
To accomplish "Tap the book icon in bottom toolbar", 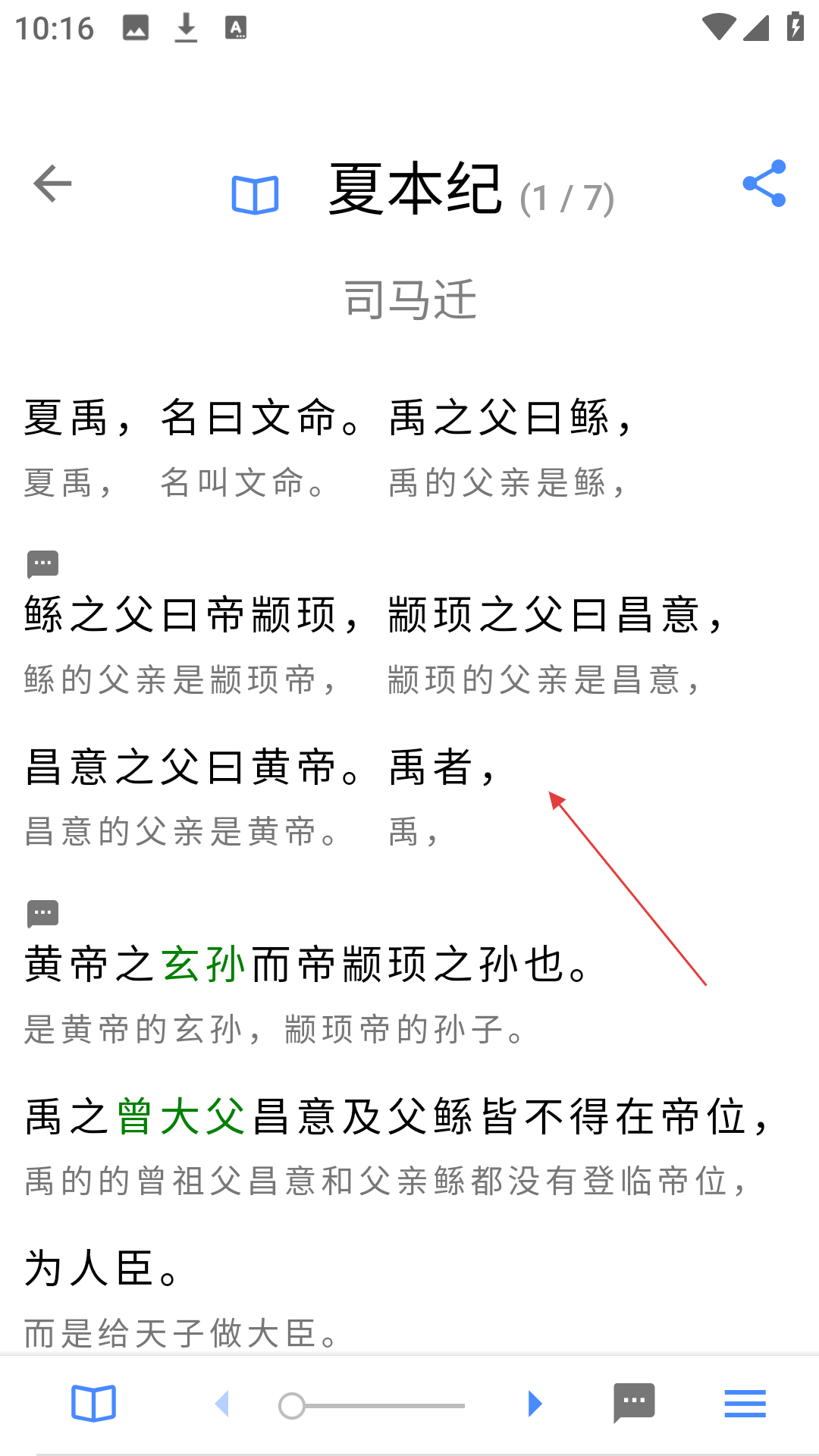I will coord(93,1404).
